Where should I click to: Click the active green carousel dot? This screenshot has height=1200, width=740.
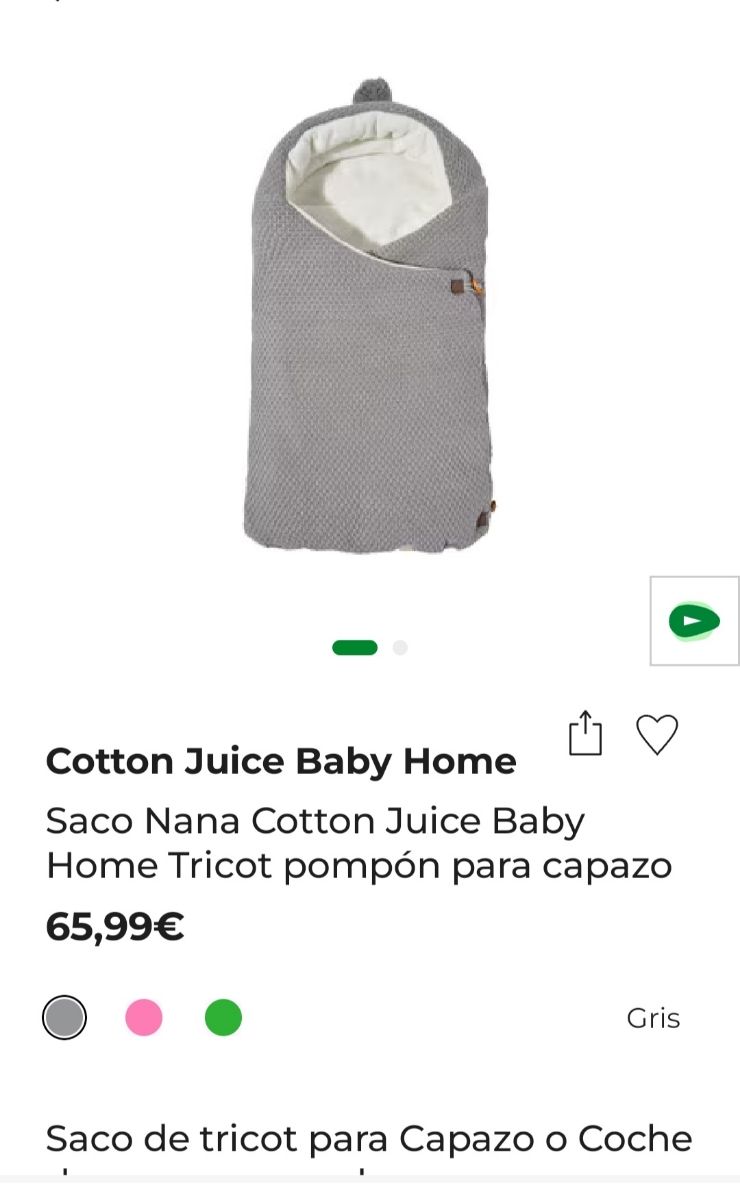click(355, 647)
